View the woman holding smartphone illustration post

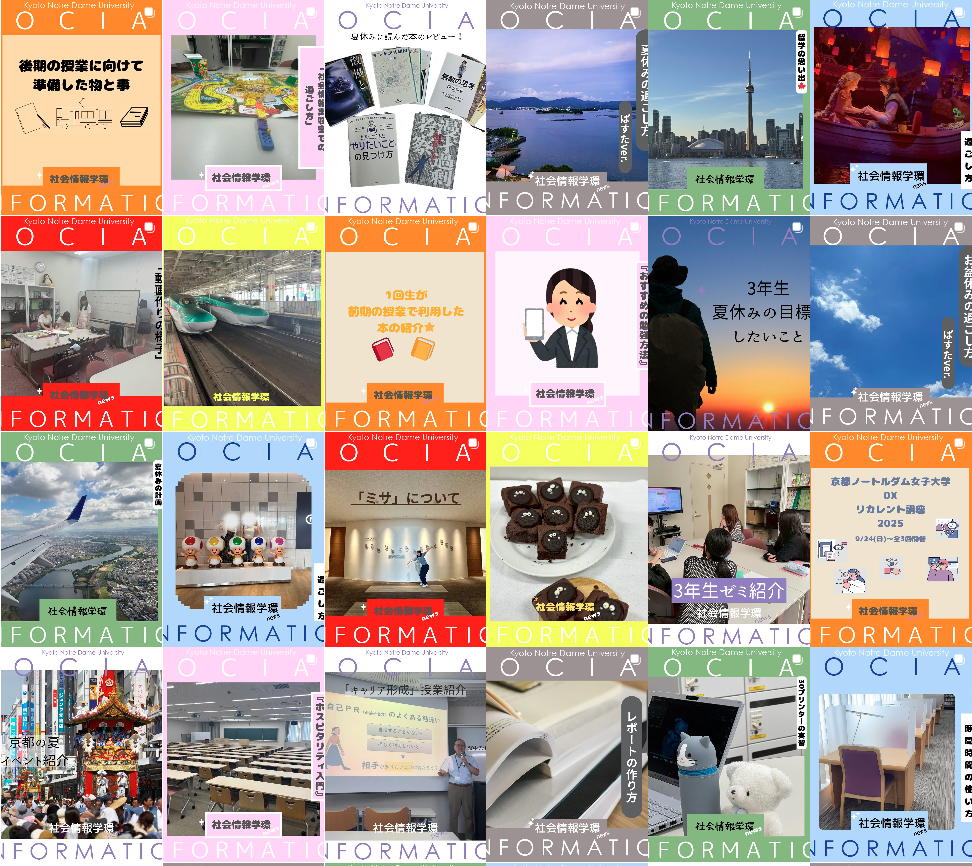click(x=566, y=323)
